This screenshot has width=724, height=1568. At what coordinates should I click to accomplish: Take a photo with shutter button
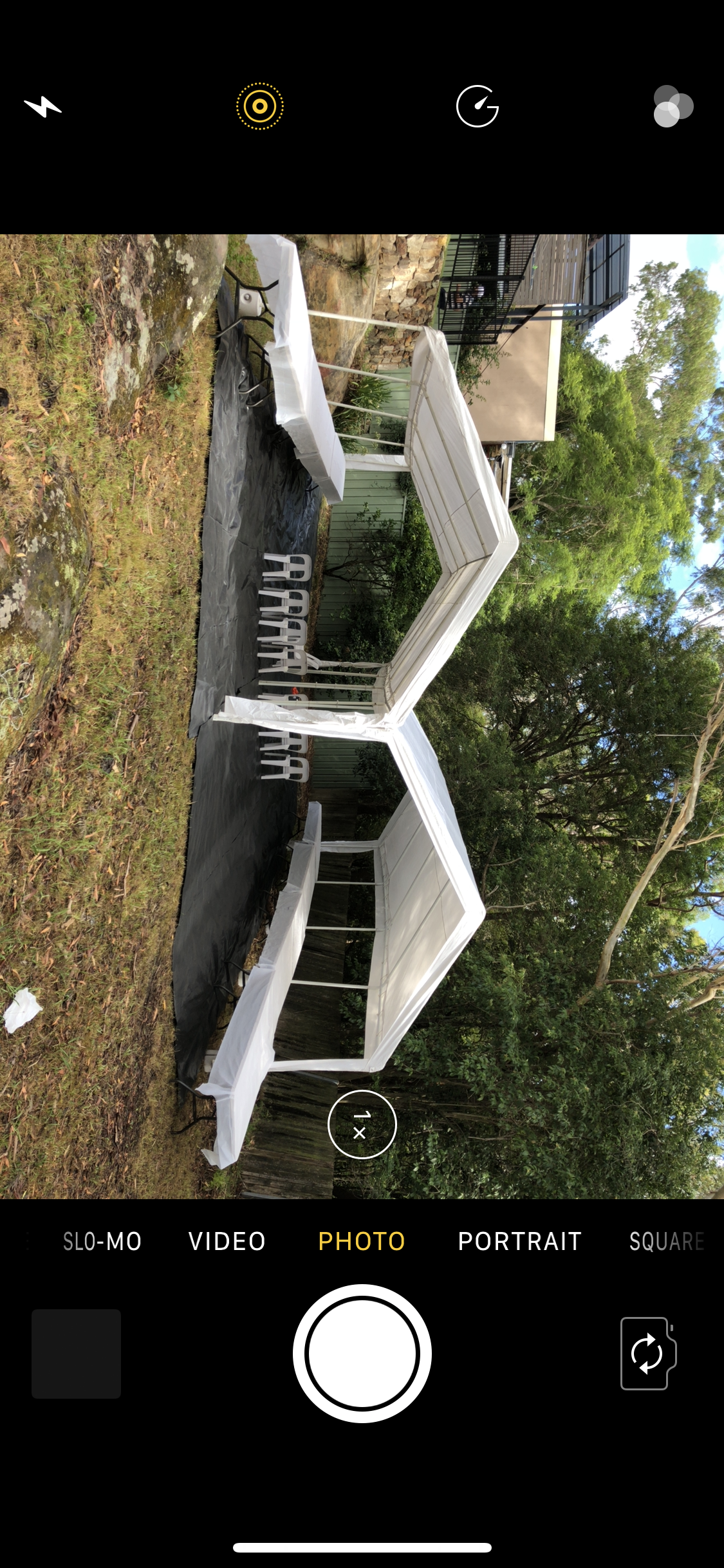pyautogui.click(x=362, y=1353)
